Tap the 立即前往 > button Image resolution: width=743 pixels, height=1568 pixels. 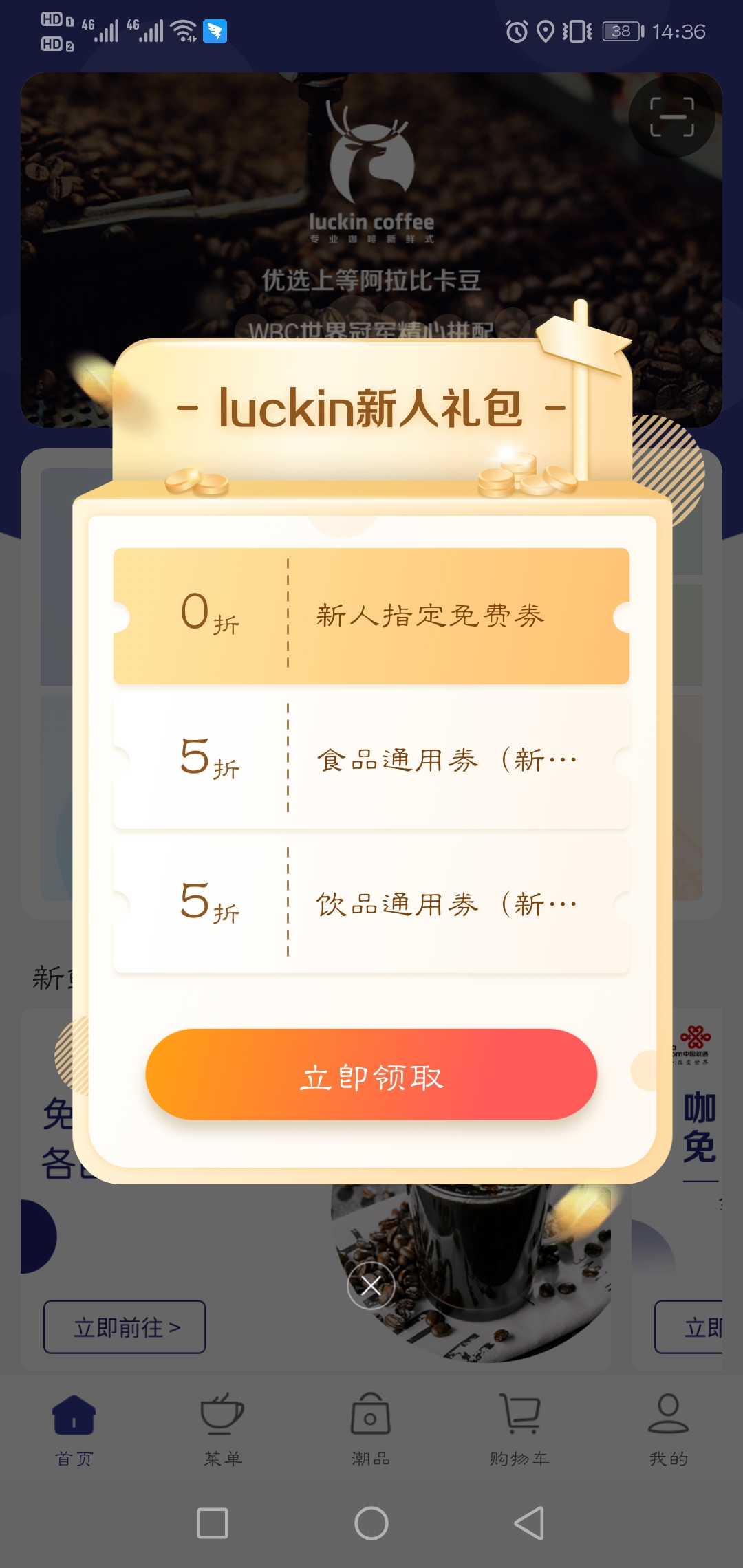click(x=125, y=1327)
